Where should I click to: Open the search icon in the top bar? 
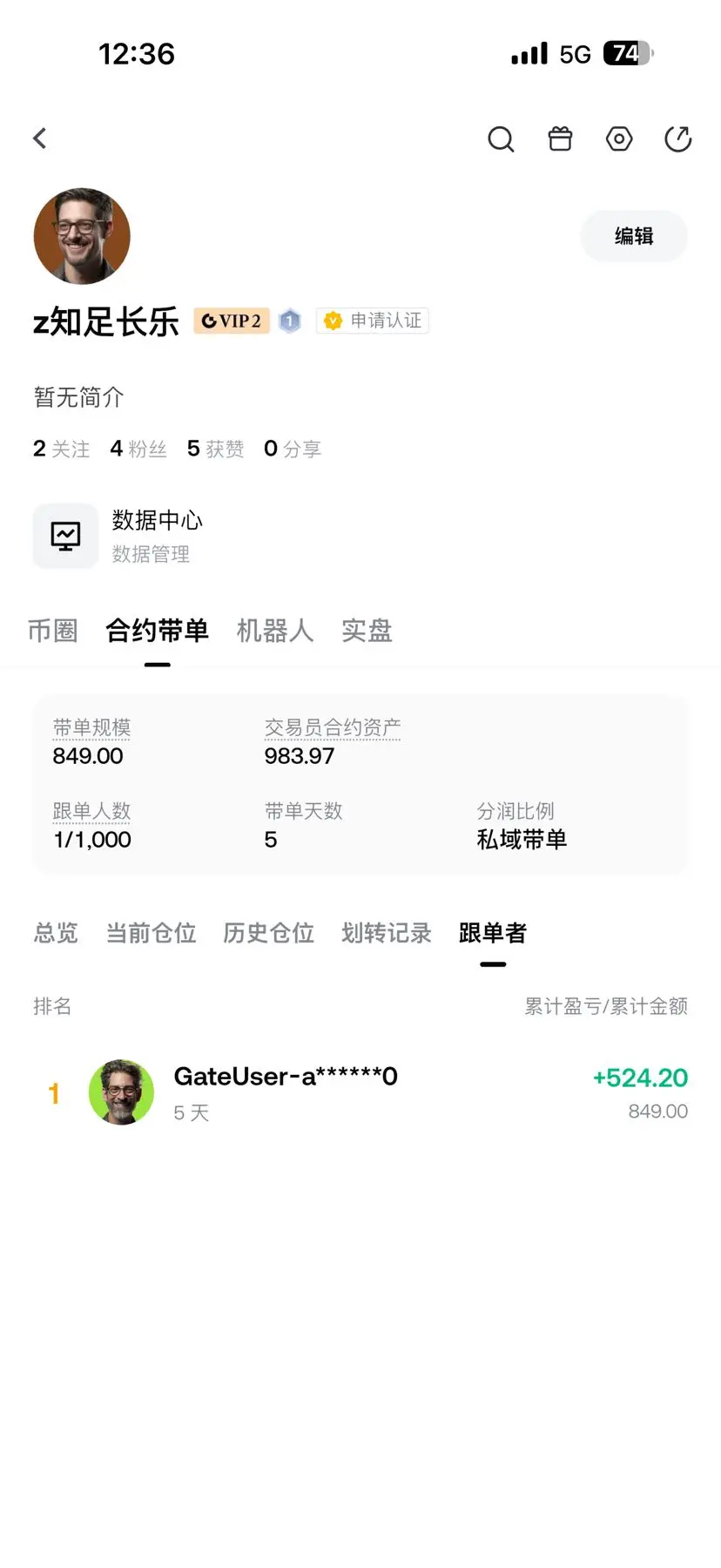(501, 139)
